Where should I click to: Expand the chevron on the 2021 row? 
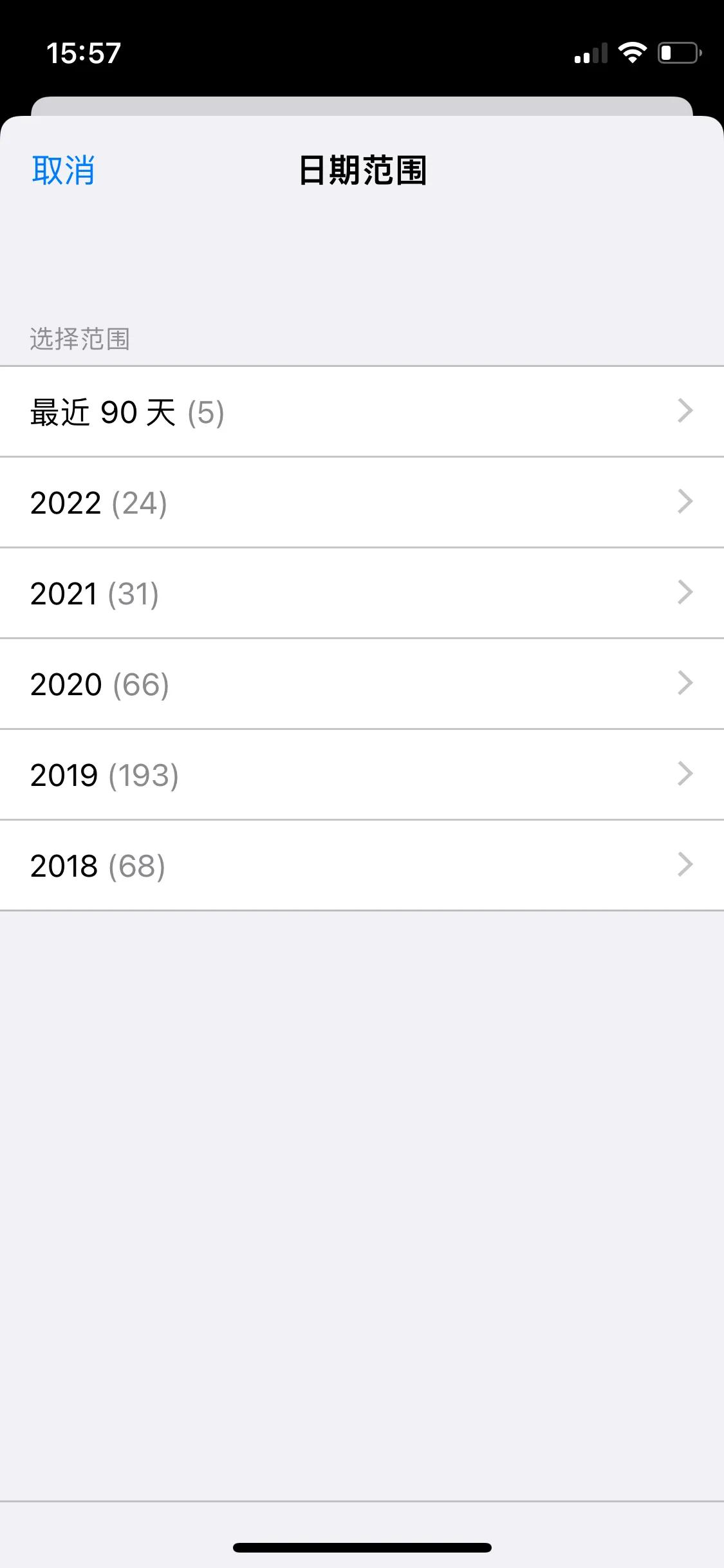point(684,592)
